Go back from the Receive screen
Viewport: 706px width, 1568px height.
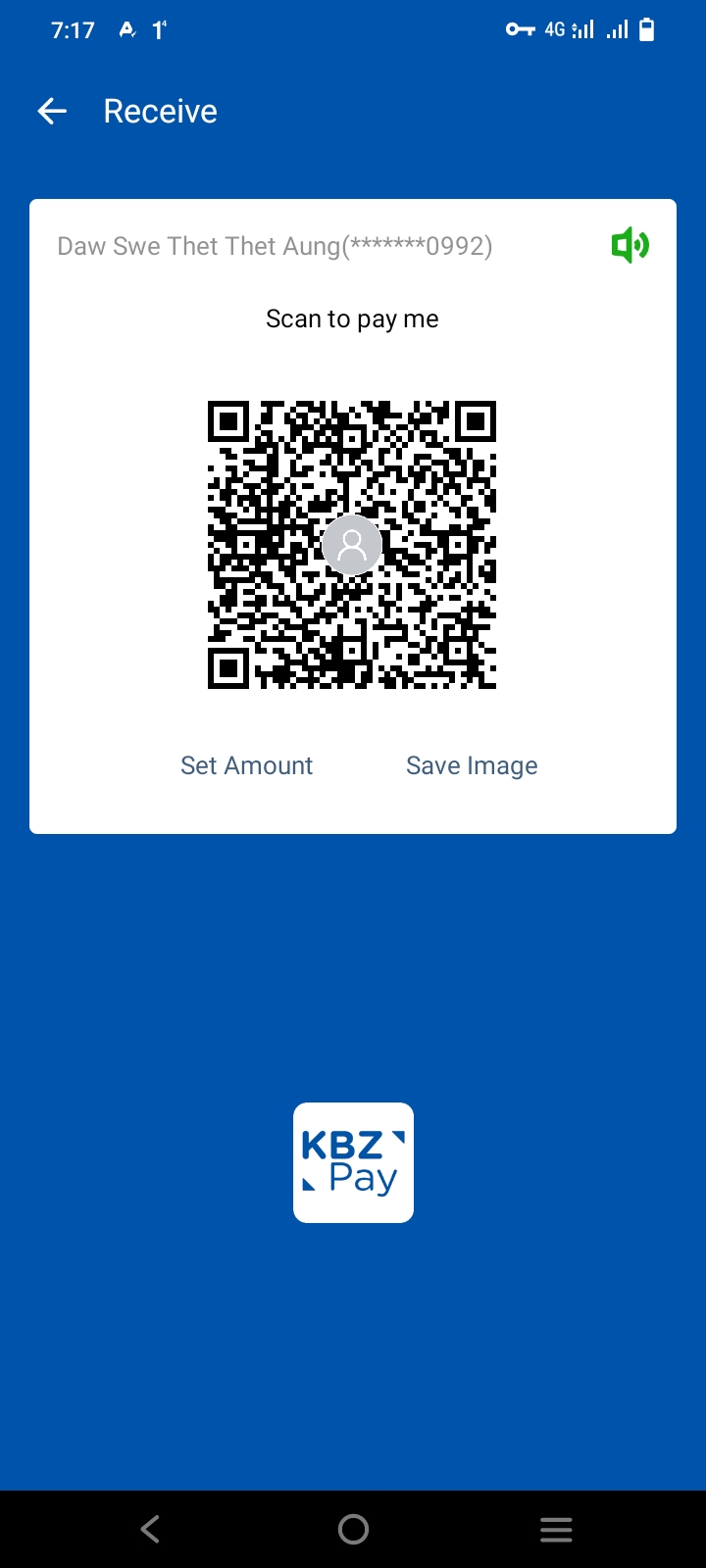[x=52, y=112]
